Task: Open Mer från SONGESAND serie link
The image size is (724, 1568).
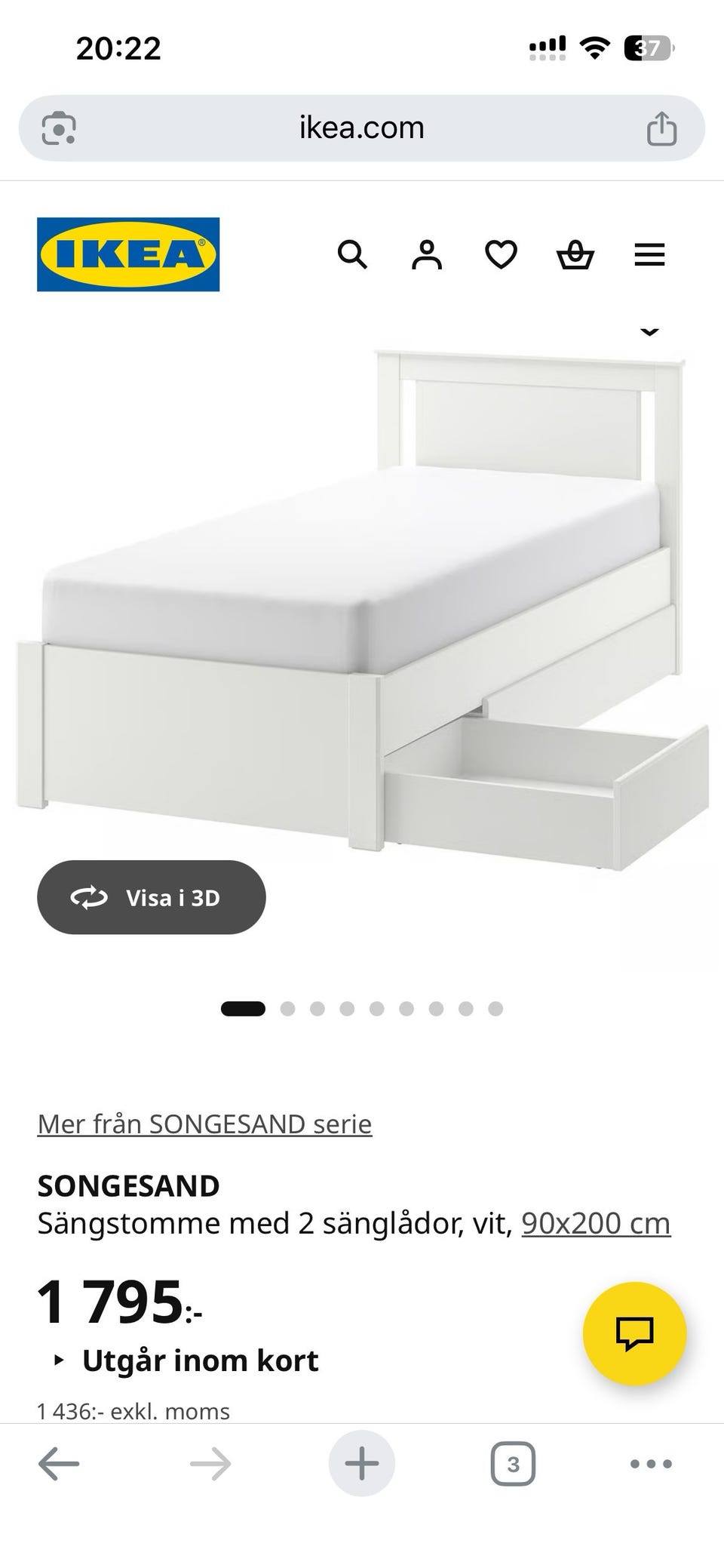Action: tap(204, 1124)
